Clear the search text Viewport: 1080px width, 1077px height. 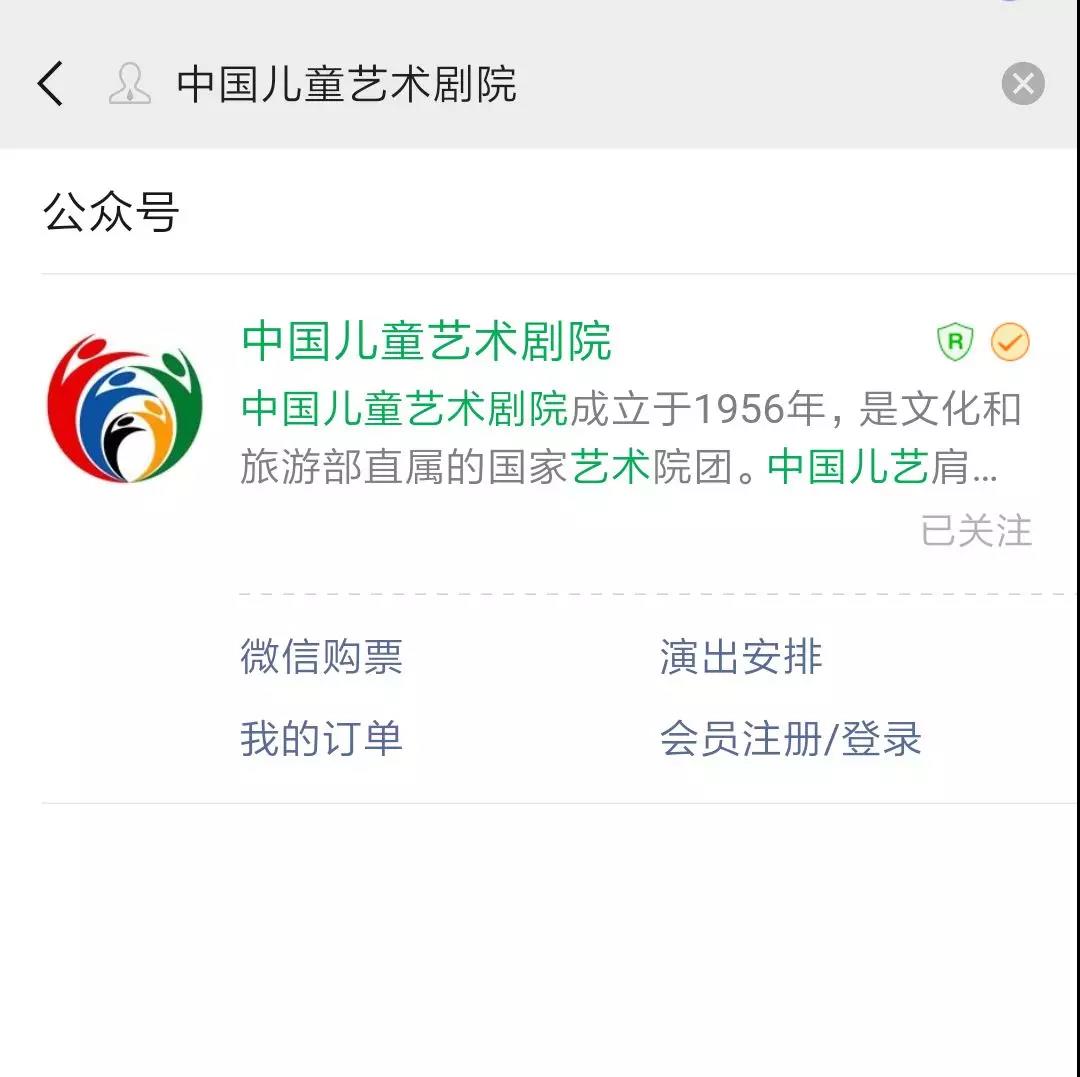click(x=1022, y=84)
